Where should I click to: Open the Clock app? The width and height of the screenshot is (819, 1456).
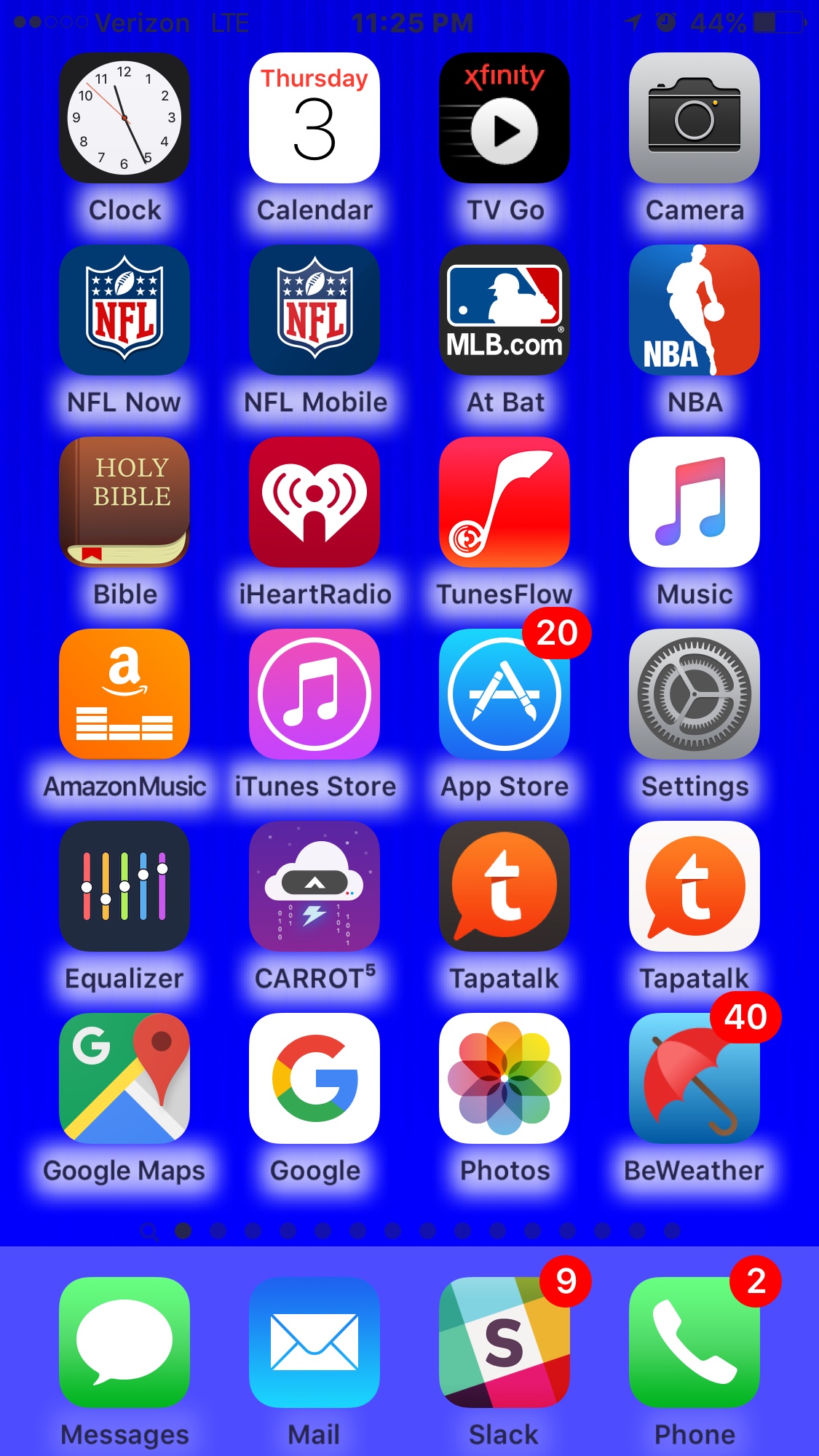pos(124,118)
